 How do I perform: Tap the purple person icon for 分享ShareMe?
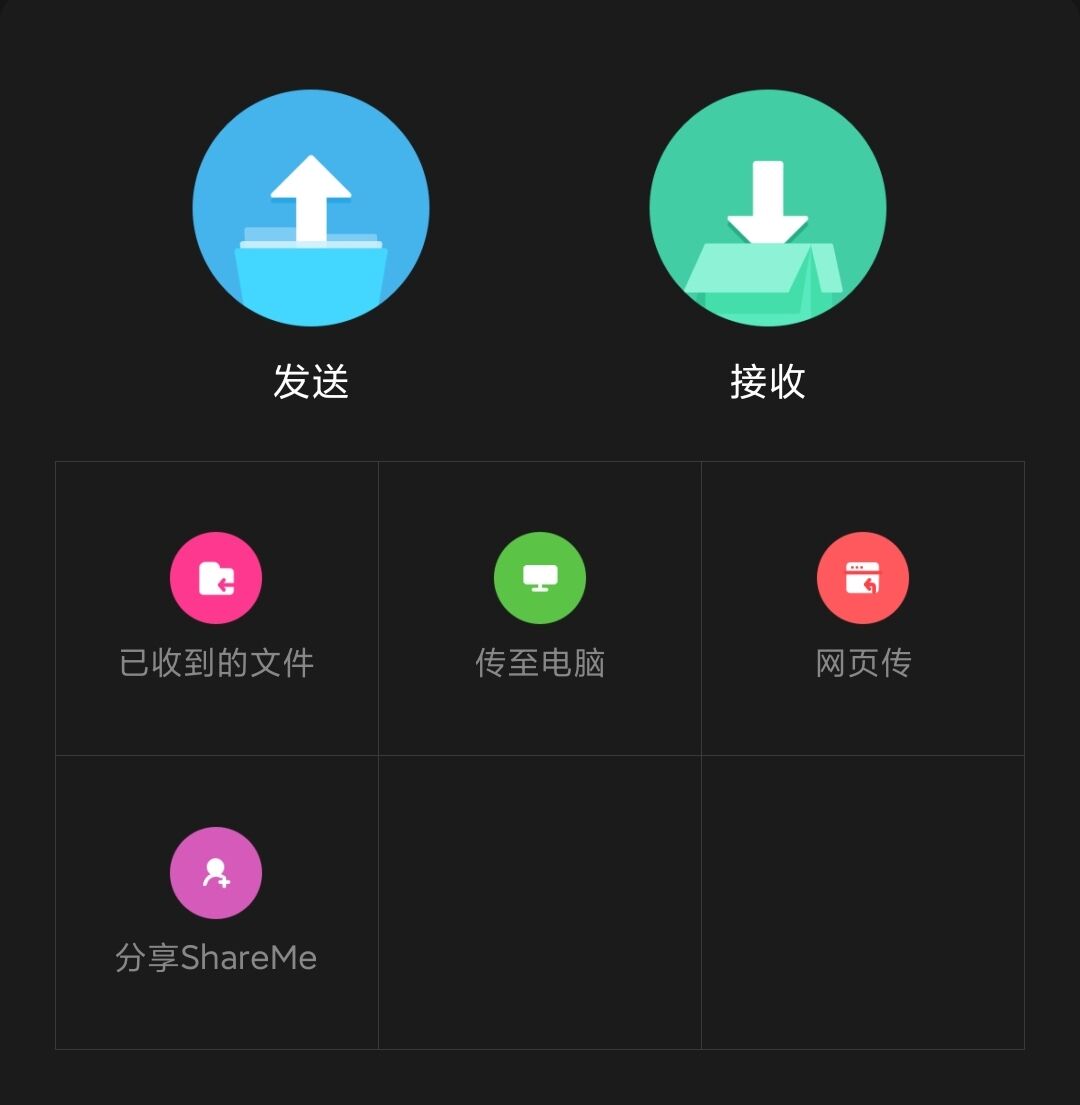coord(216,872)
